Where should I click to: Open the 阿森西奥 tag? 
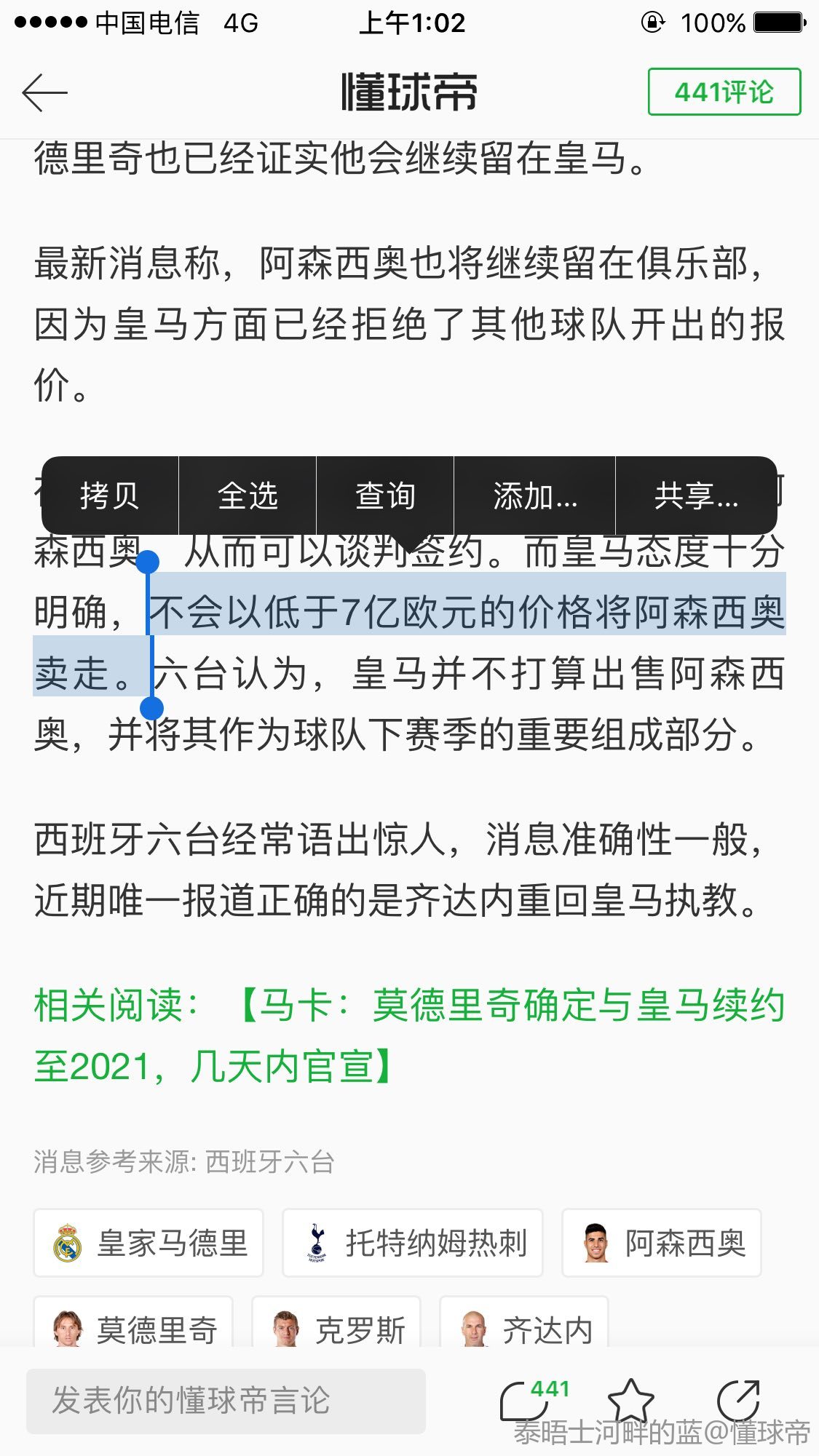[x=661, y=1243]
